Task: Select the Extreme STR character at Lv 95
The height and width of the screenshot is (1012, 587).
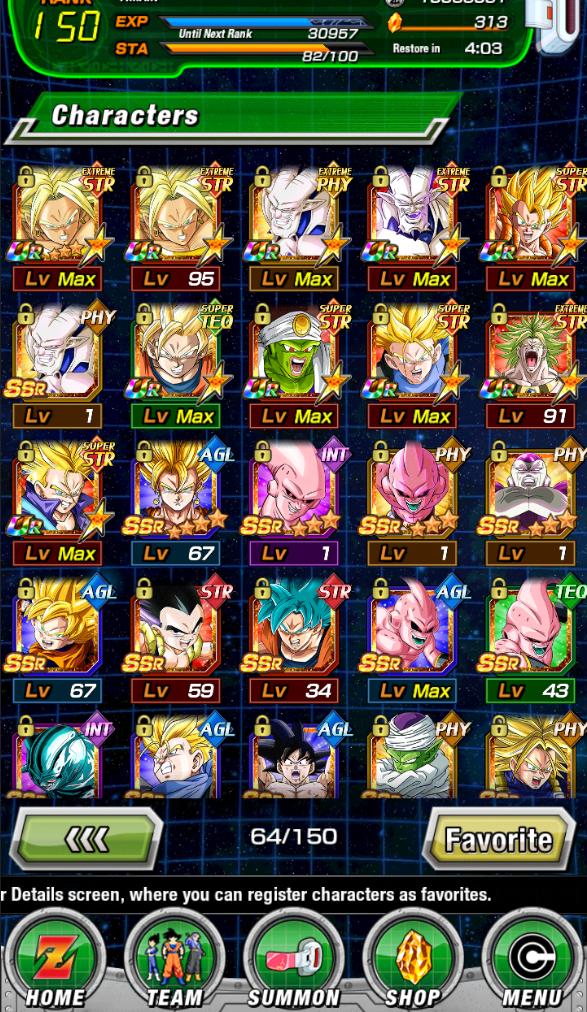Action: click(x=176, y=228)
